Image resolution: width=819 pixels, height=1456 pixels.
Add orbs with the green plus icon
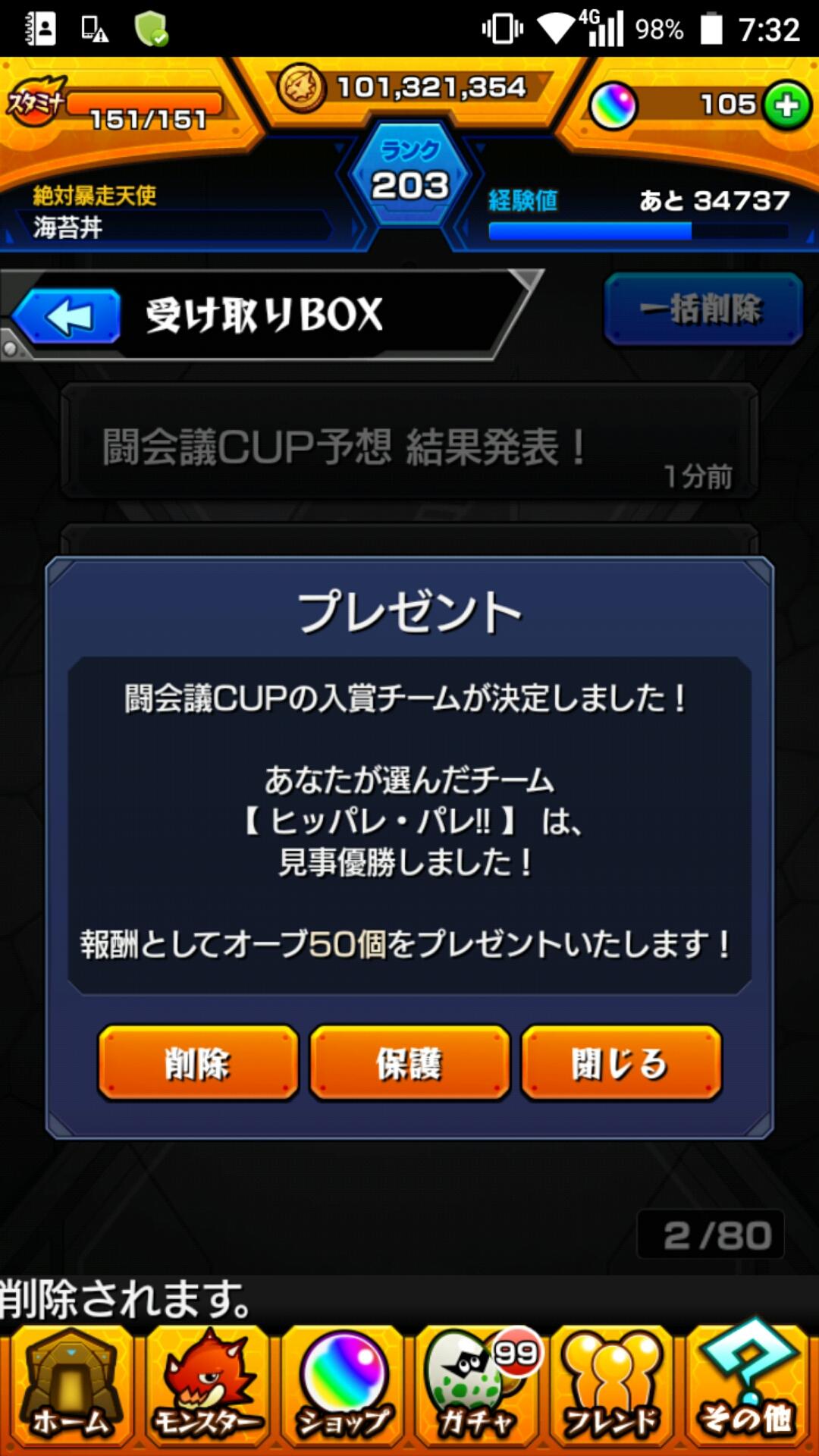tap(786, 105)
